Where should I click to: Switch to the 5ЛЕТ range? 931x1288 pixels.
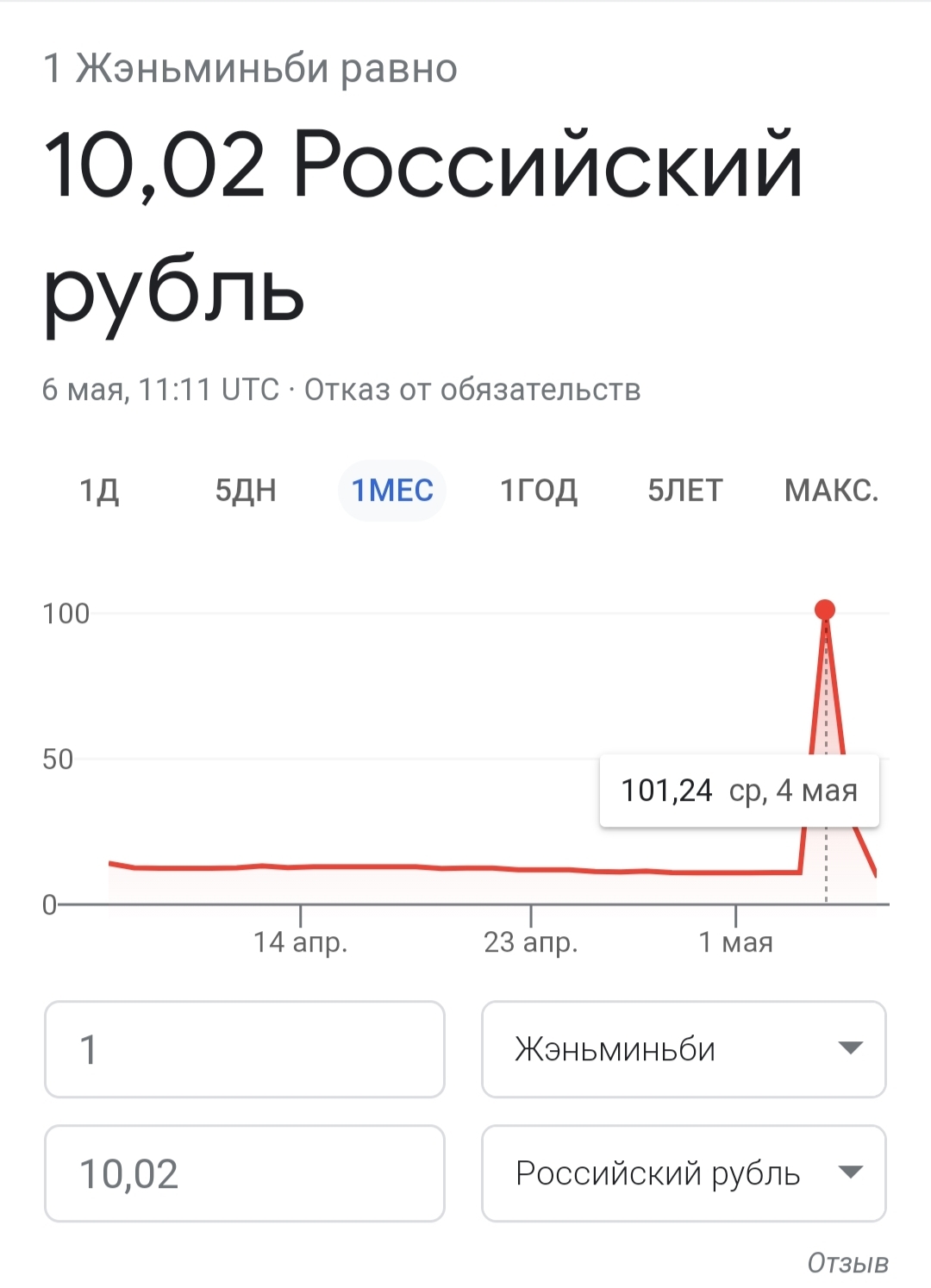685,491
